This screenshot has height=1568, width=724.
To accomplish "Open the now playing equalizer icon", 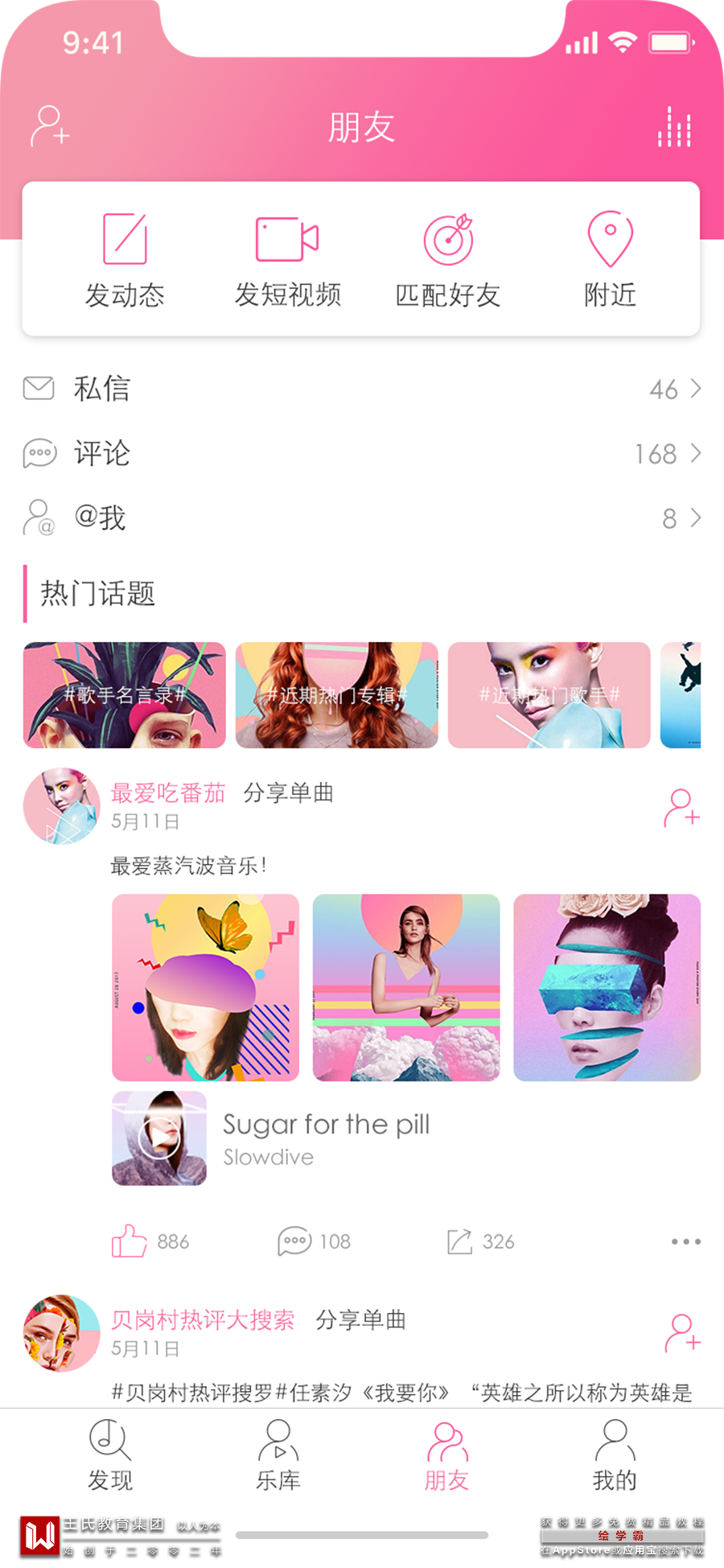I will click(x=674, y=127).
